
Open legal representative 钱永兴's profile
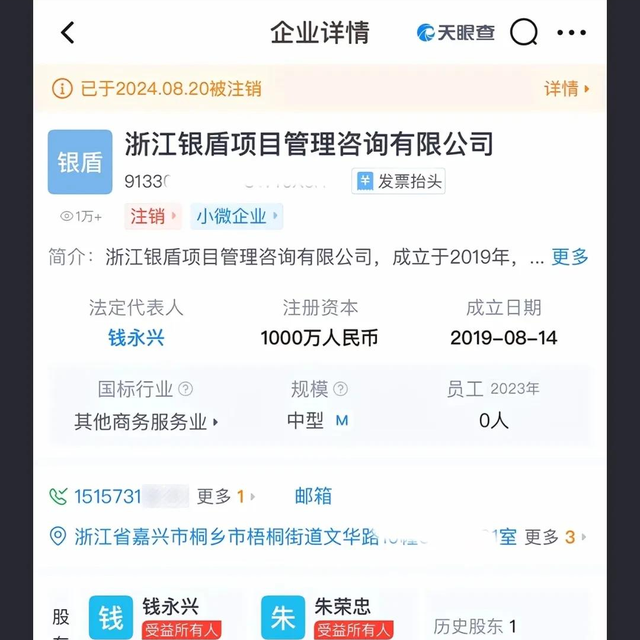[136, 337]
